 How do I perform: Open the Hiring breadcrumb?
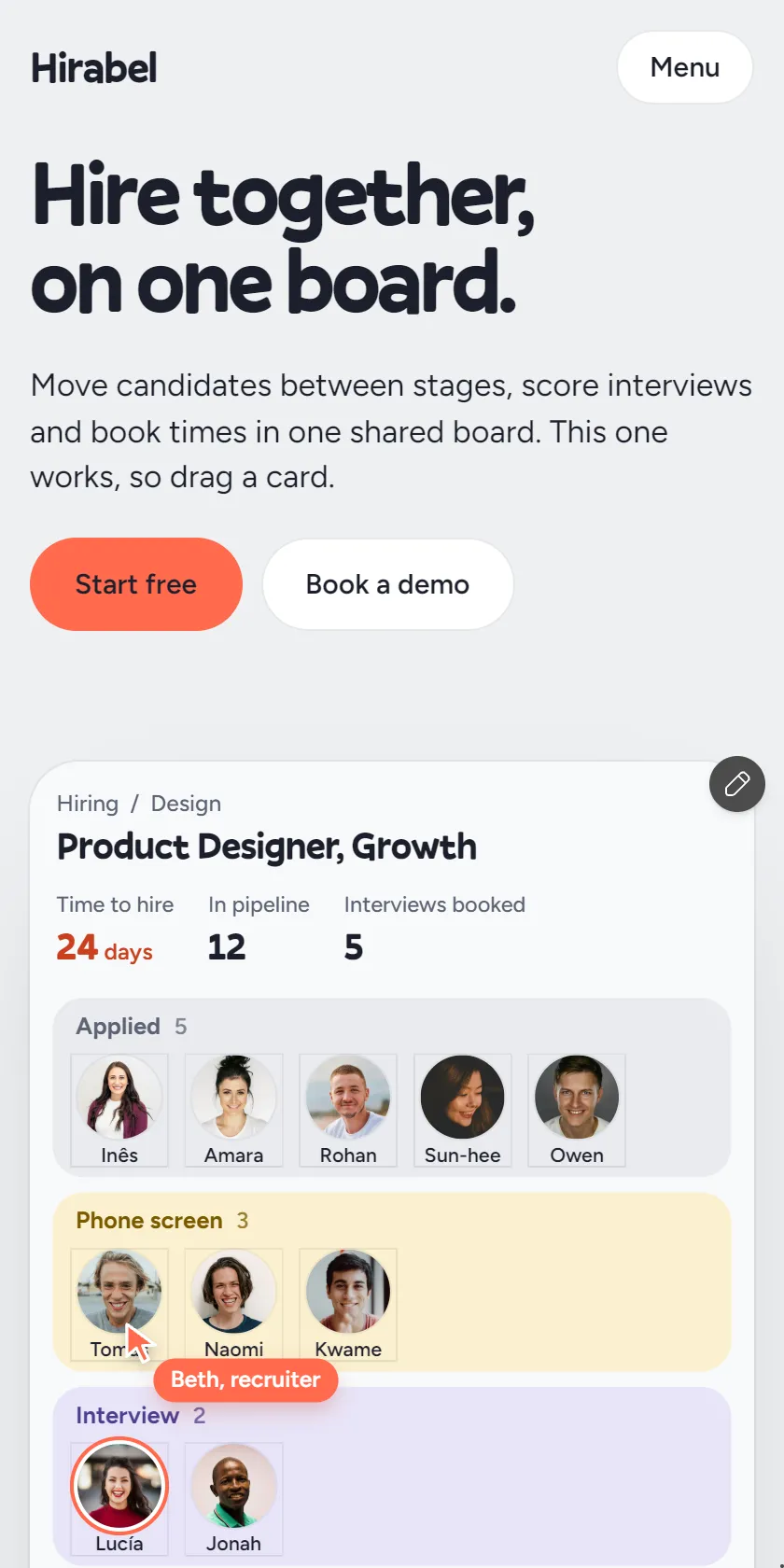pos(88,804)
